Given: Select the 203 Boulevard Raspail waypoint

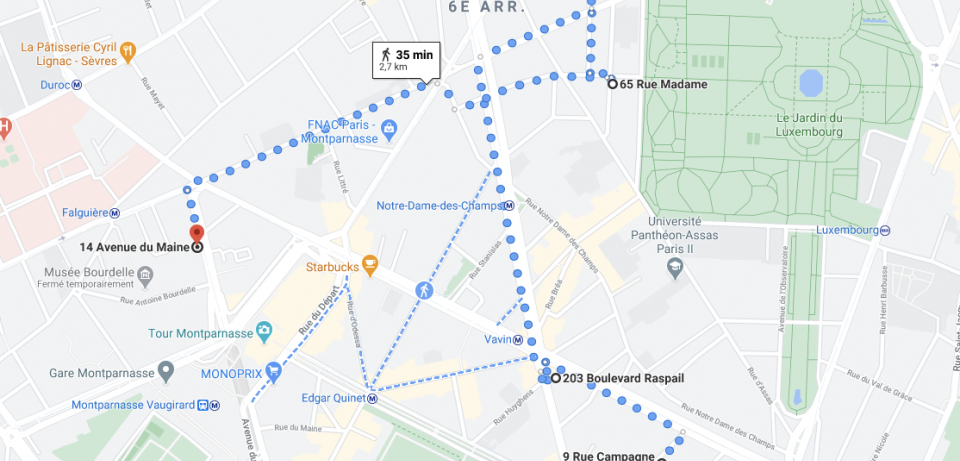Looking at the screenshot, I should coord(555,378).
